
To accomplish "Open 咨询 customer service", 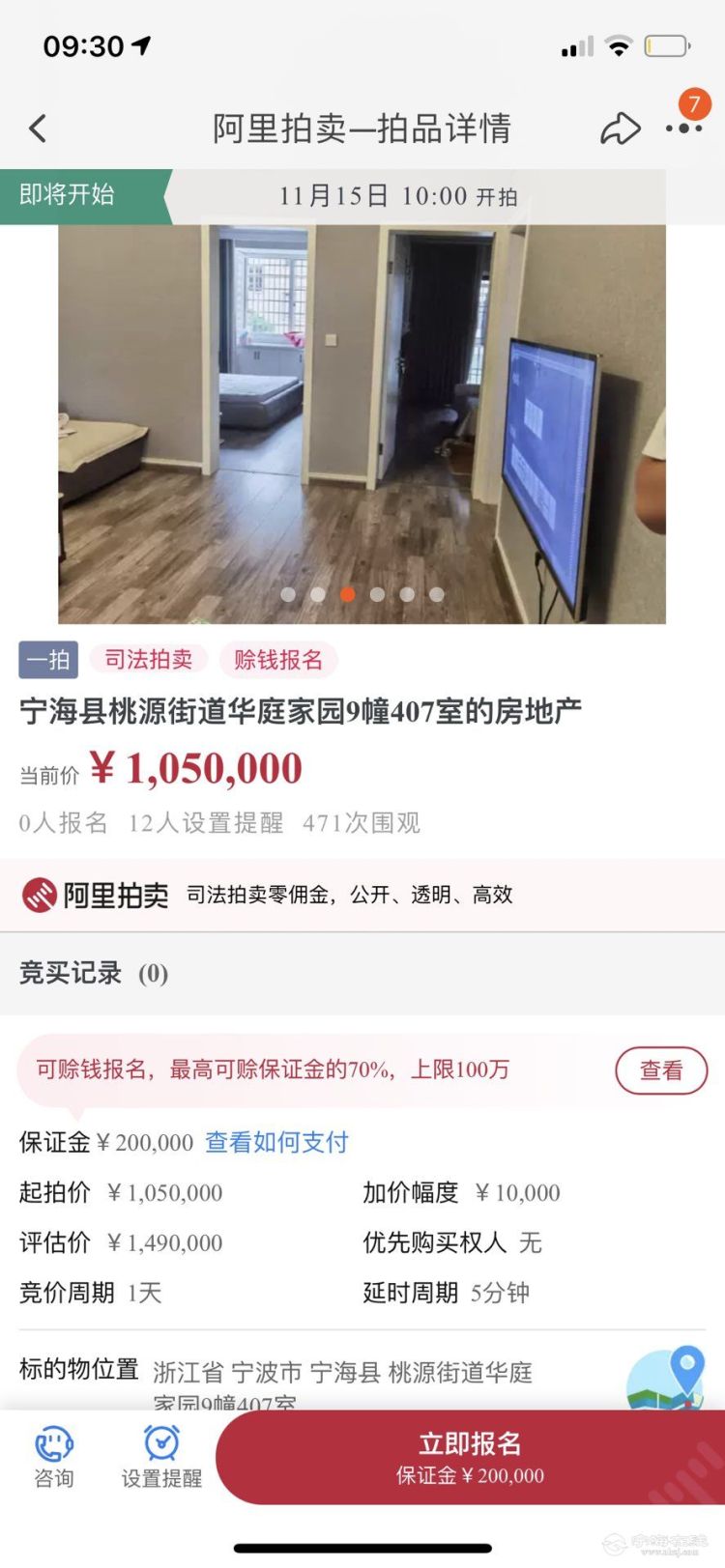I will click(x=54, y=1457).
